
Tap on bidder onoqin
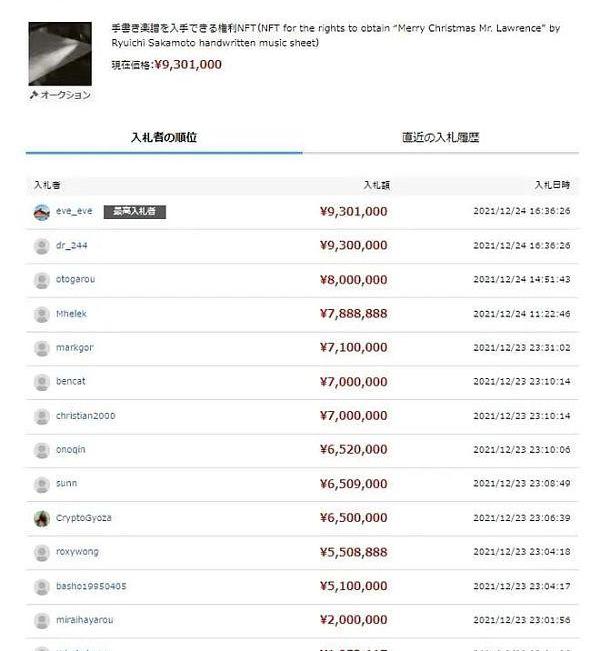[70, 449]
